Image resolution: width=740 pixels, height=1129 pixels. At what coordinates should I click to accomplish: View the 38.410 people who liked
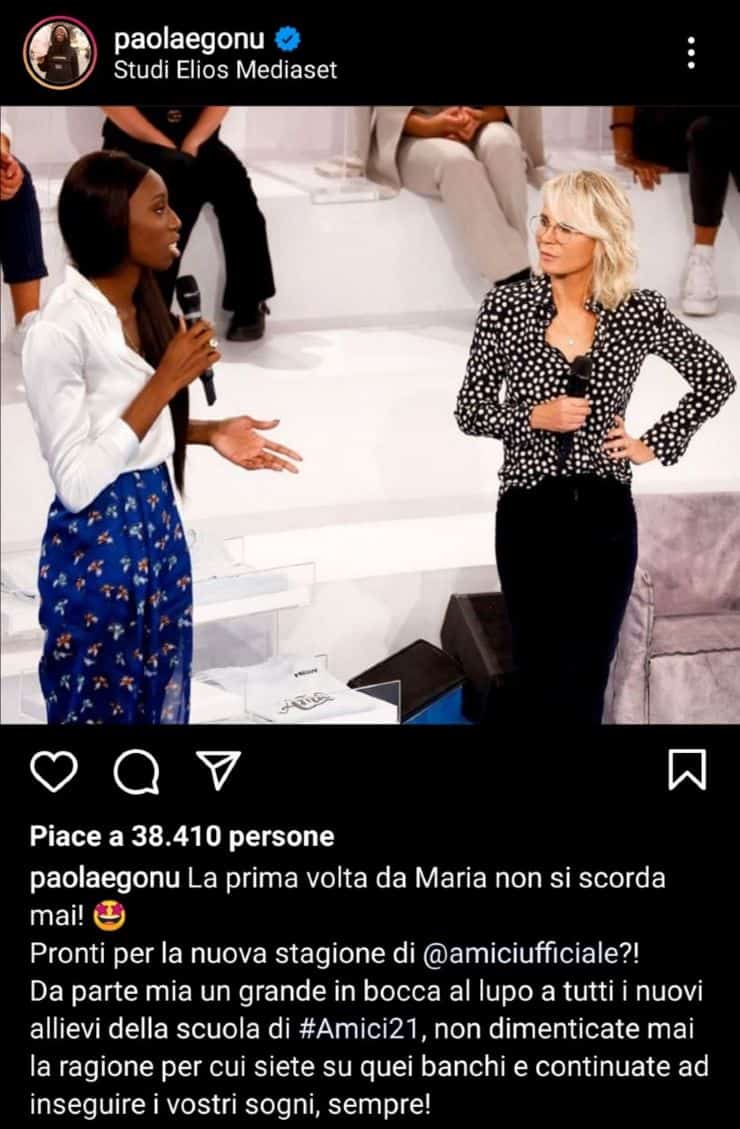click(182, 836)
